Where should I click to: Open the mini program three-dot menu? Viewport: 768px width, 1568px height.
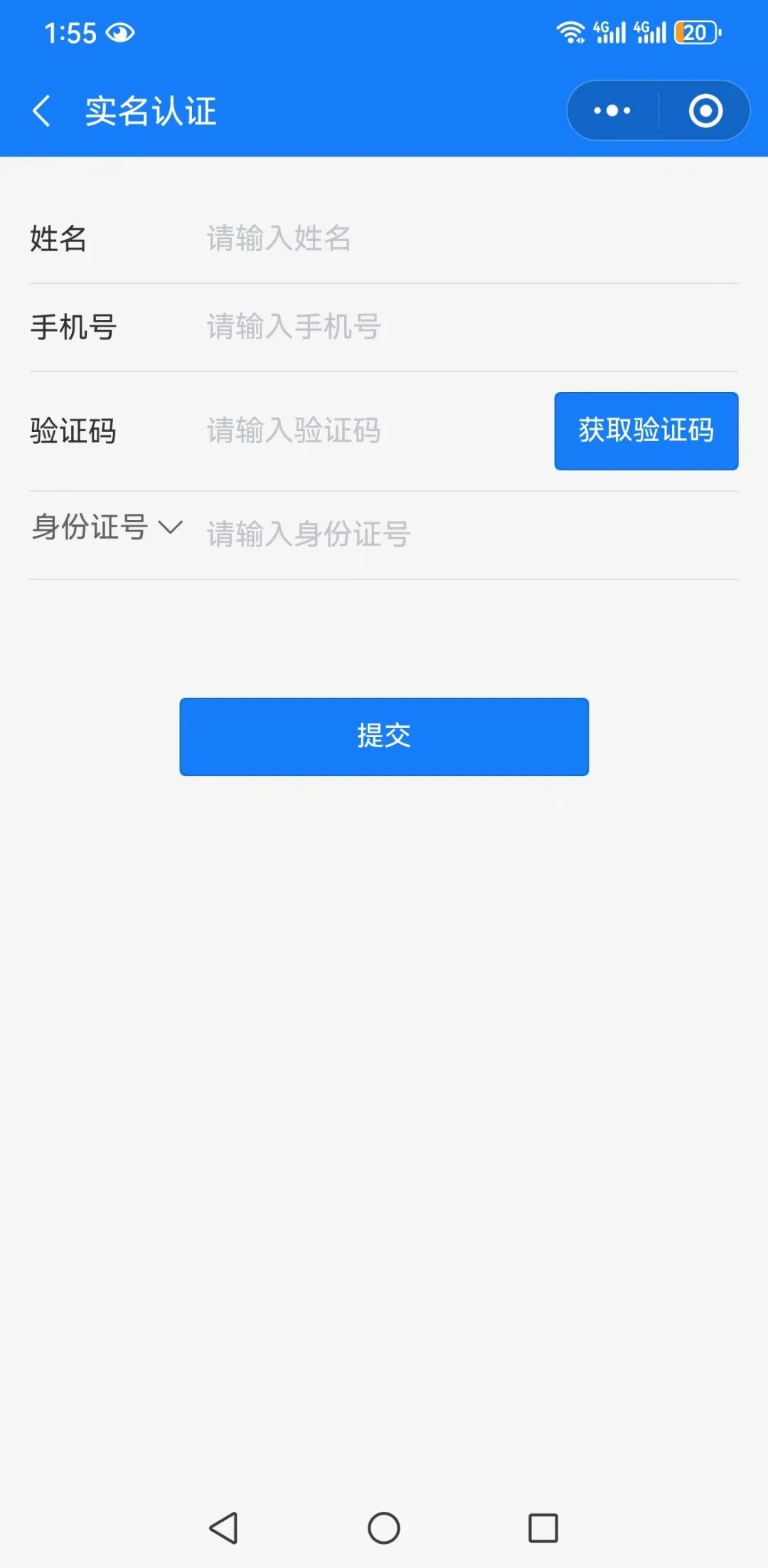pyautogui.click(x=612, y=111)
